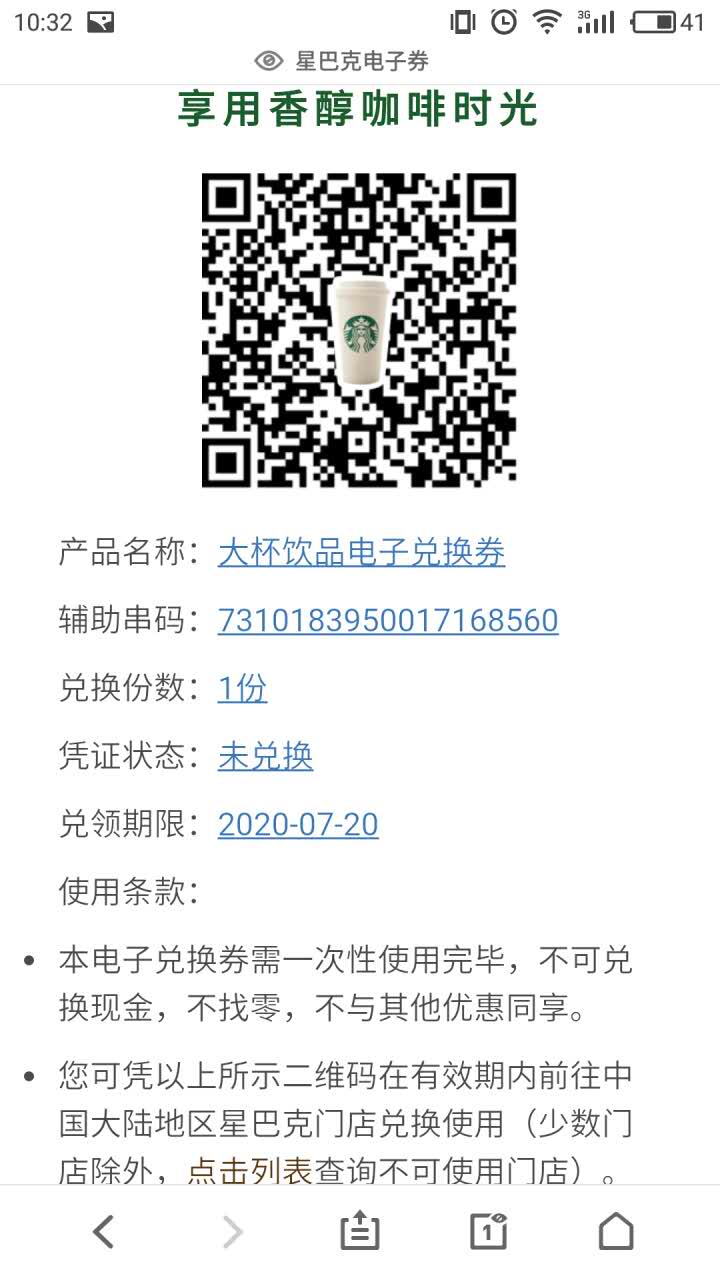Tap the 未兑换 status link

point(265,756)
